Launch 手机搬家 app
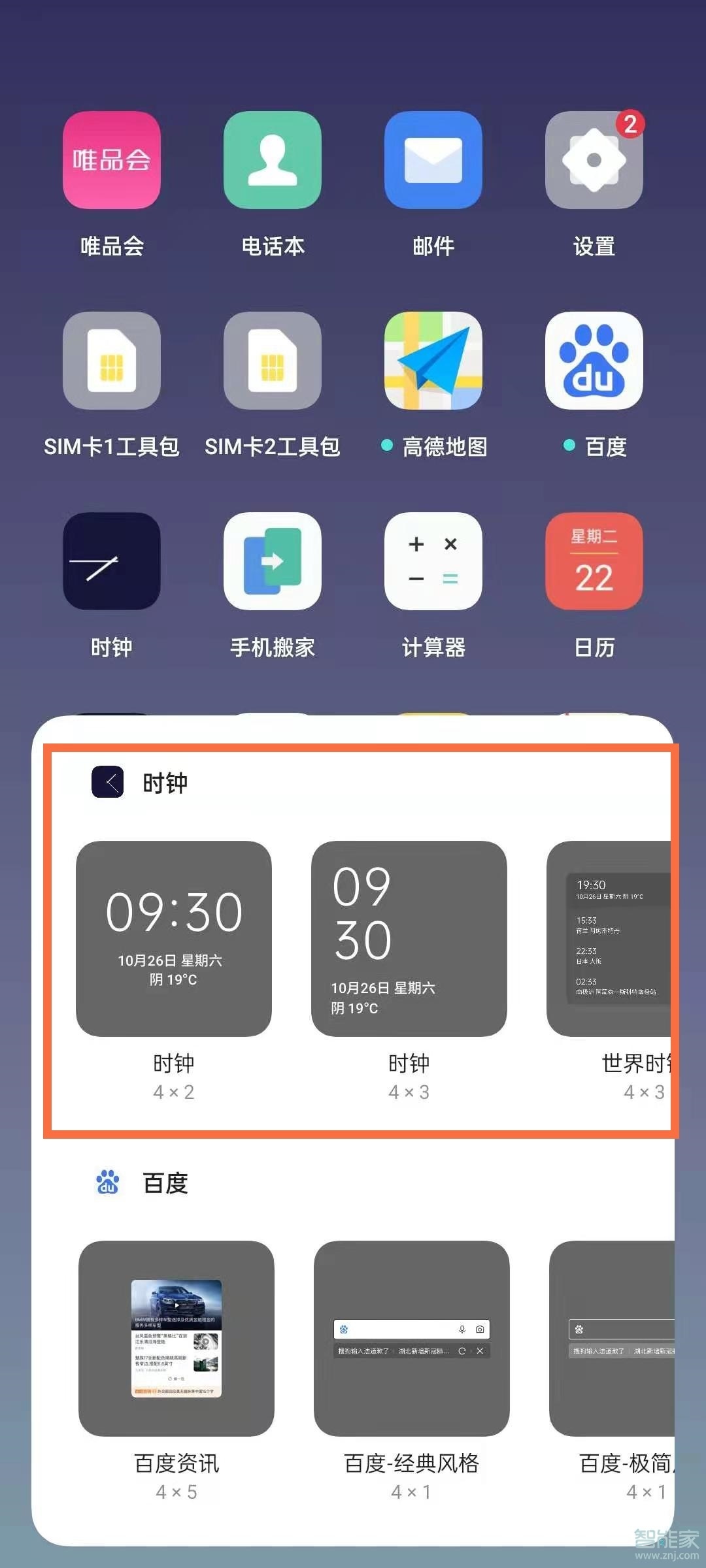 [273, 561]
